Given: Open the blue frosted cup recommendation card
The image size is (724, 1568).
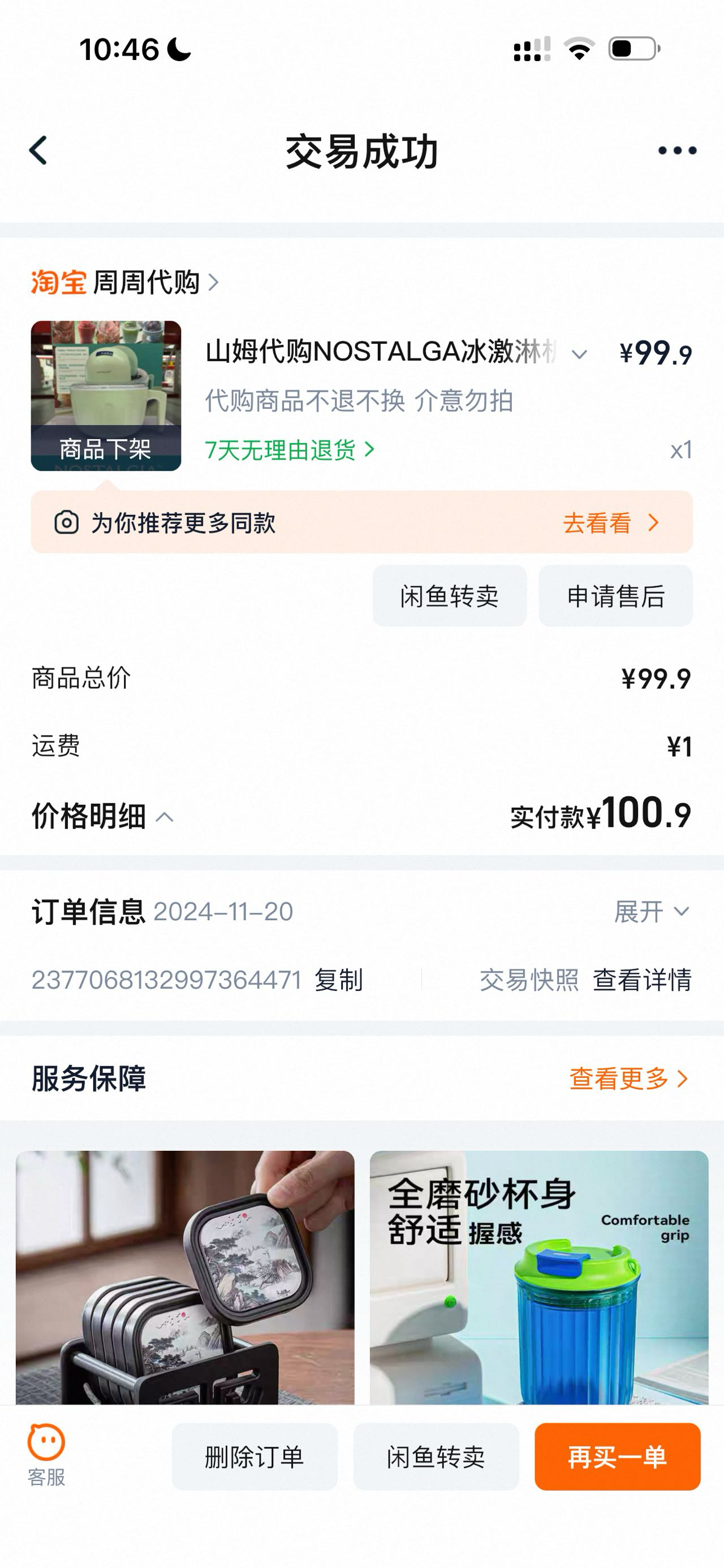Looking at the screenshot, I should pos(536,1278).
